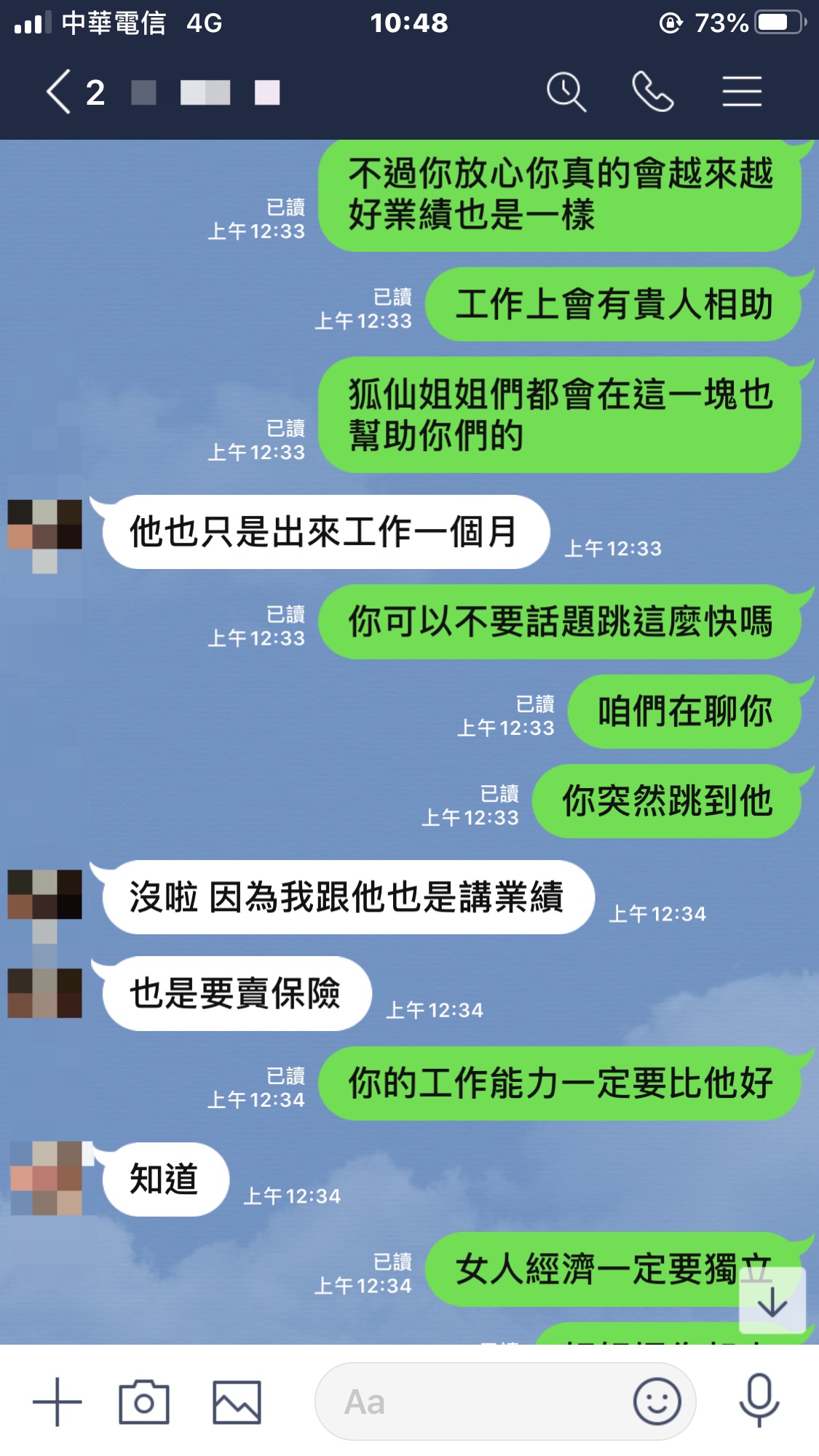Open sender's avatar beside 他也只是出來工作一個月
Screen dimensions: 819x1456
tap(44, 525)
